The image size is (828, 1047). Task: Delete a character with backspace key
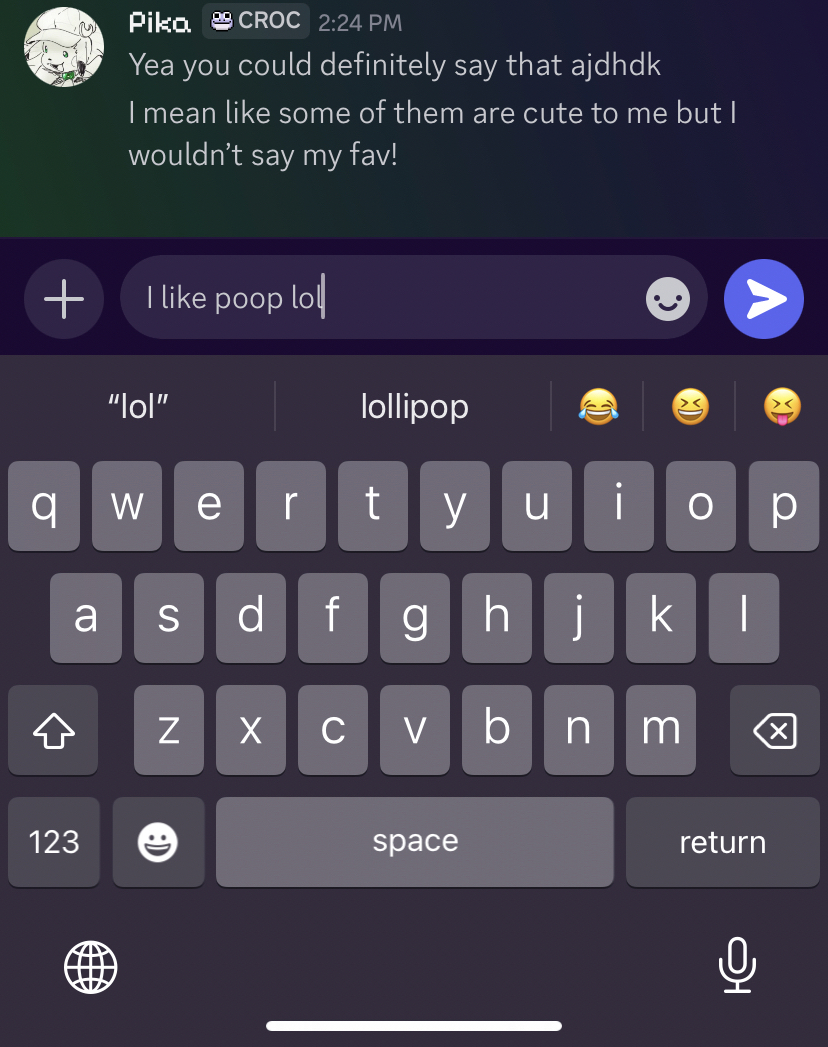(775, 731)
